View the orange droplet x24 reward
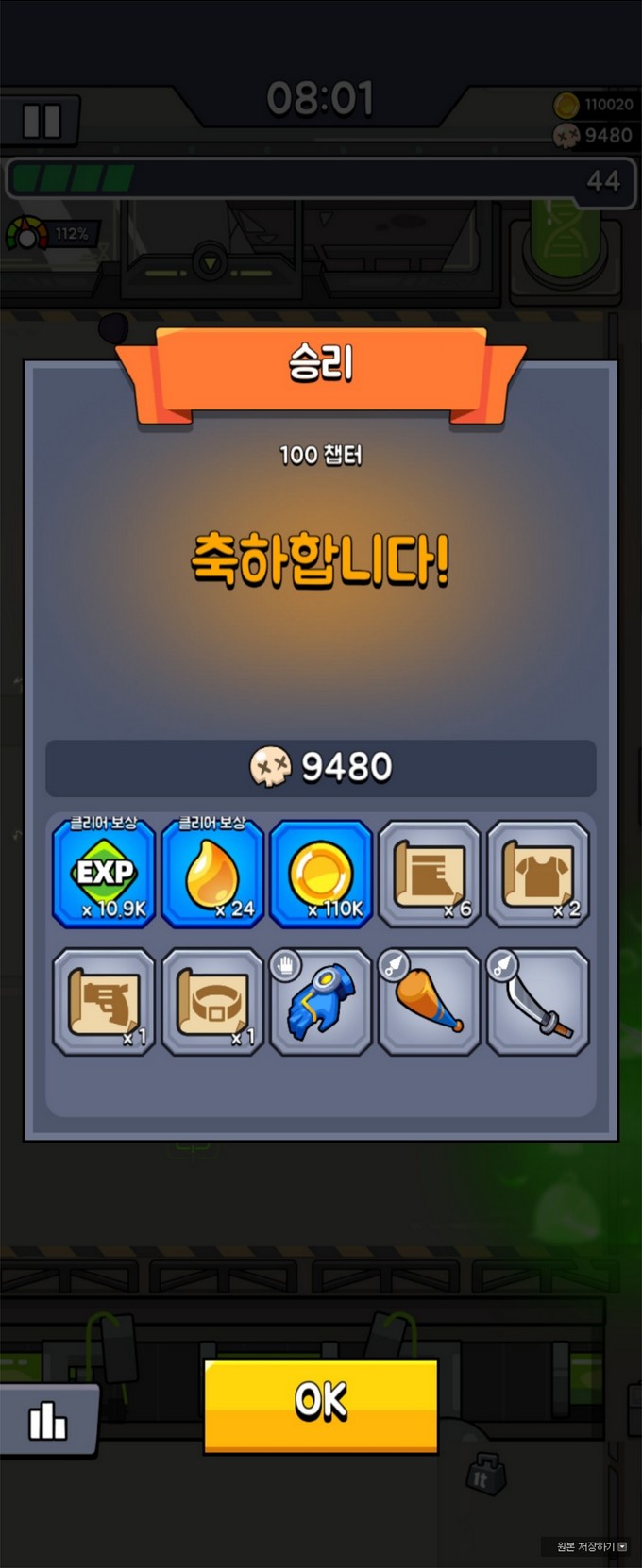This screenshot has width=642, height=1568. 212,874
